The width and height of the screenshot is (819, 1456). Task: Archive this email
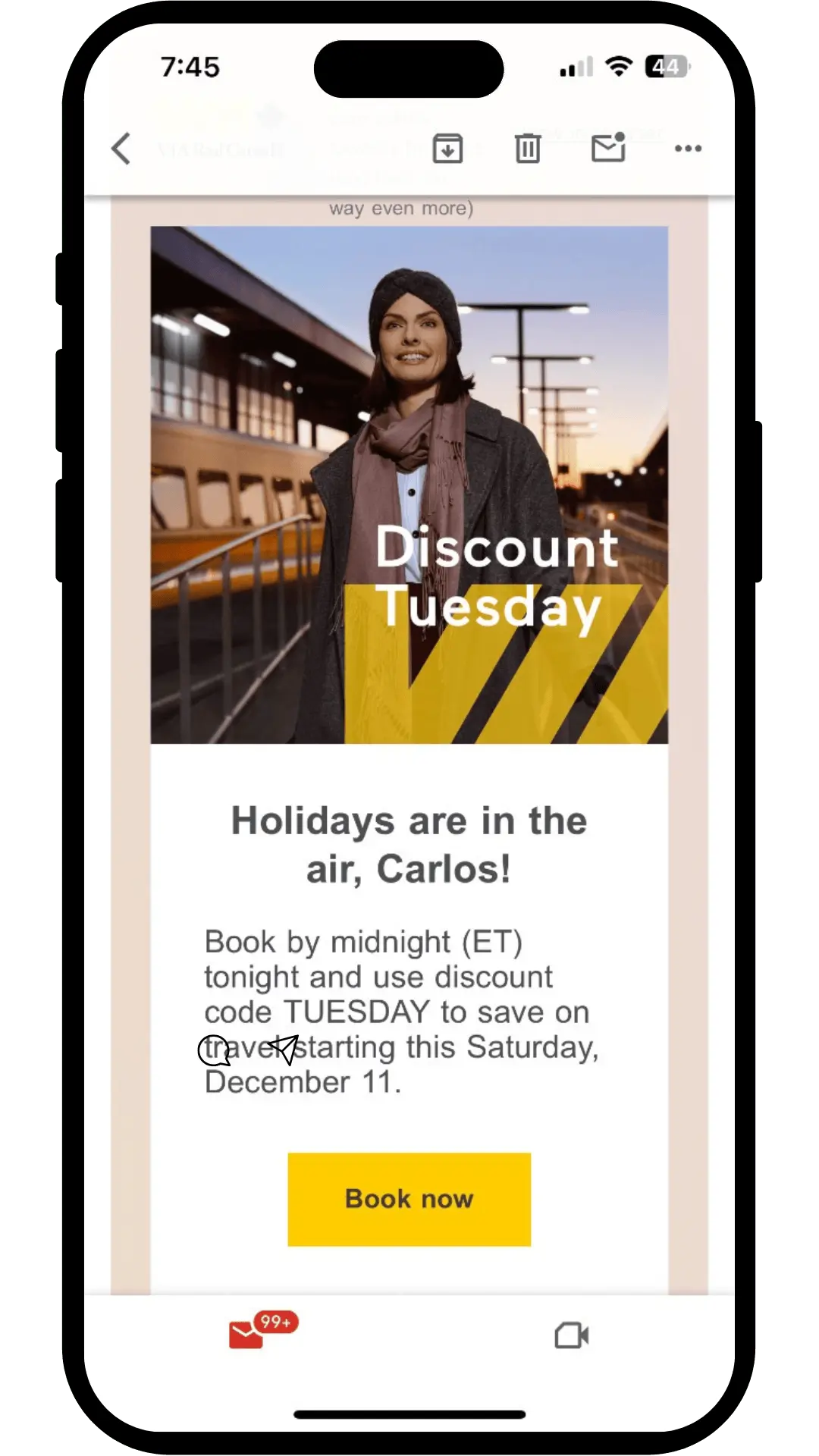(447, 148)
